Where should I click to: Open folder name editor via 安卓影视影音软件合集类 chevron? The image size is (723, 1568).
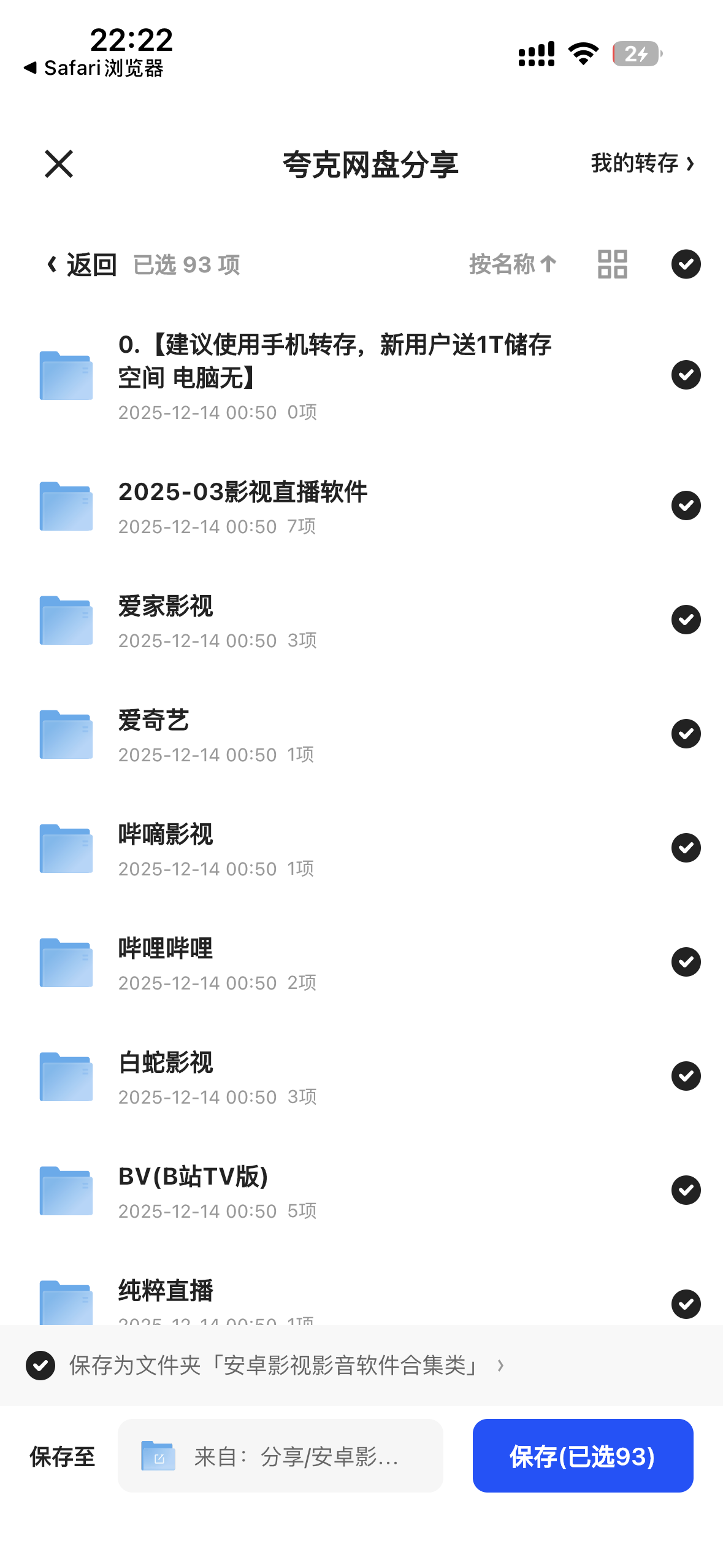[x=500, y=1366]
